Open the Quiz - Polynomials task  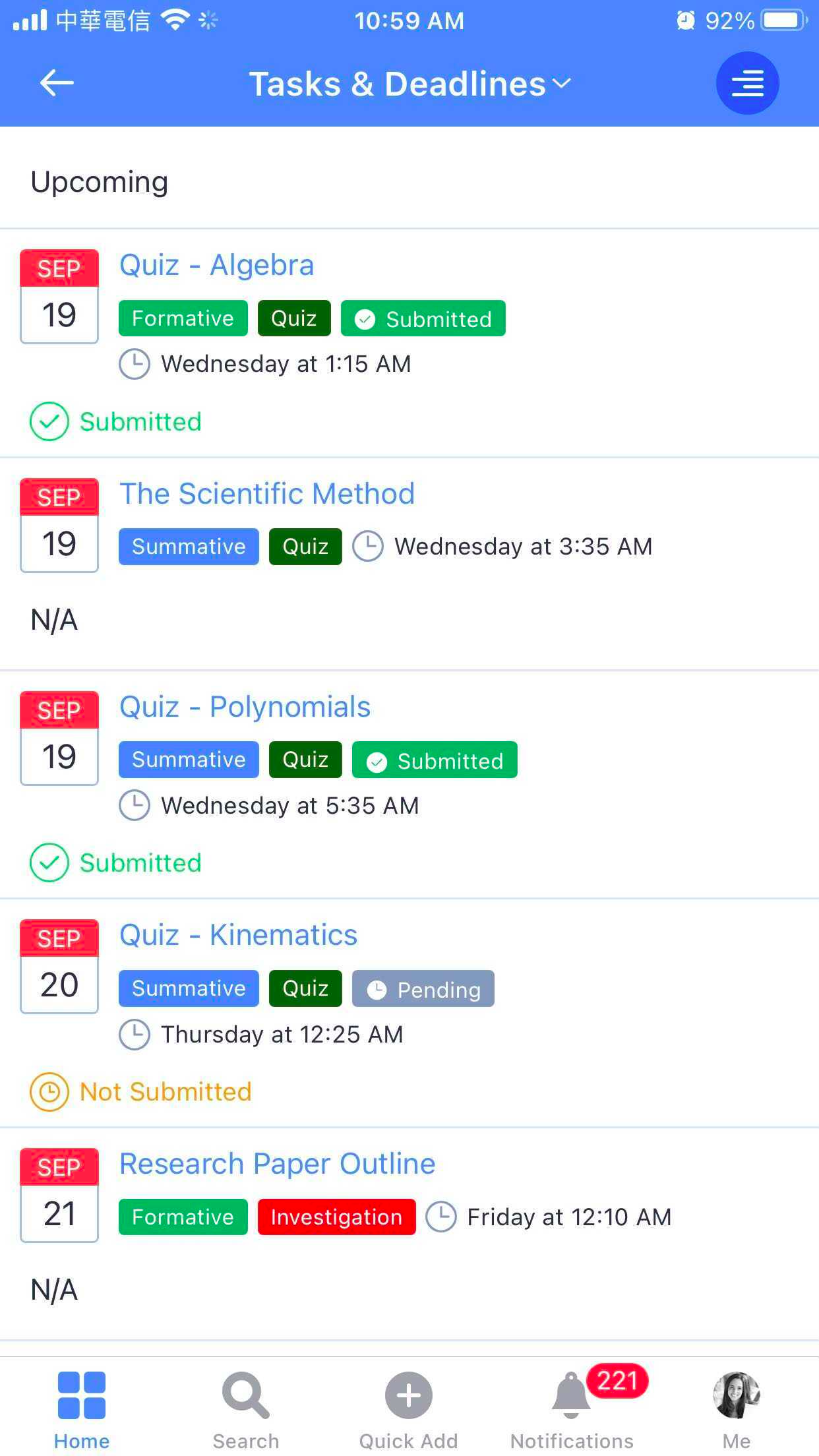coord(245,707)
